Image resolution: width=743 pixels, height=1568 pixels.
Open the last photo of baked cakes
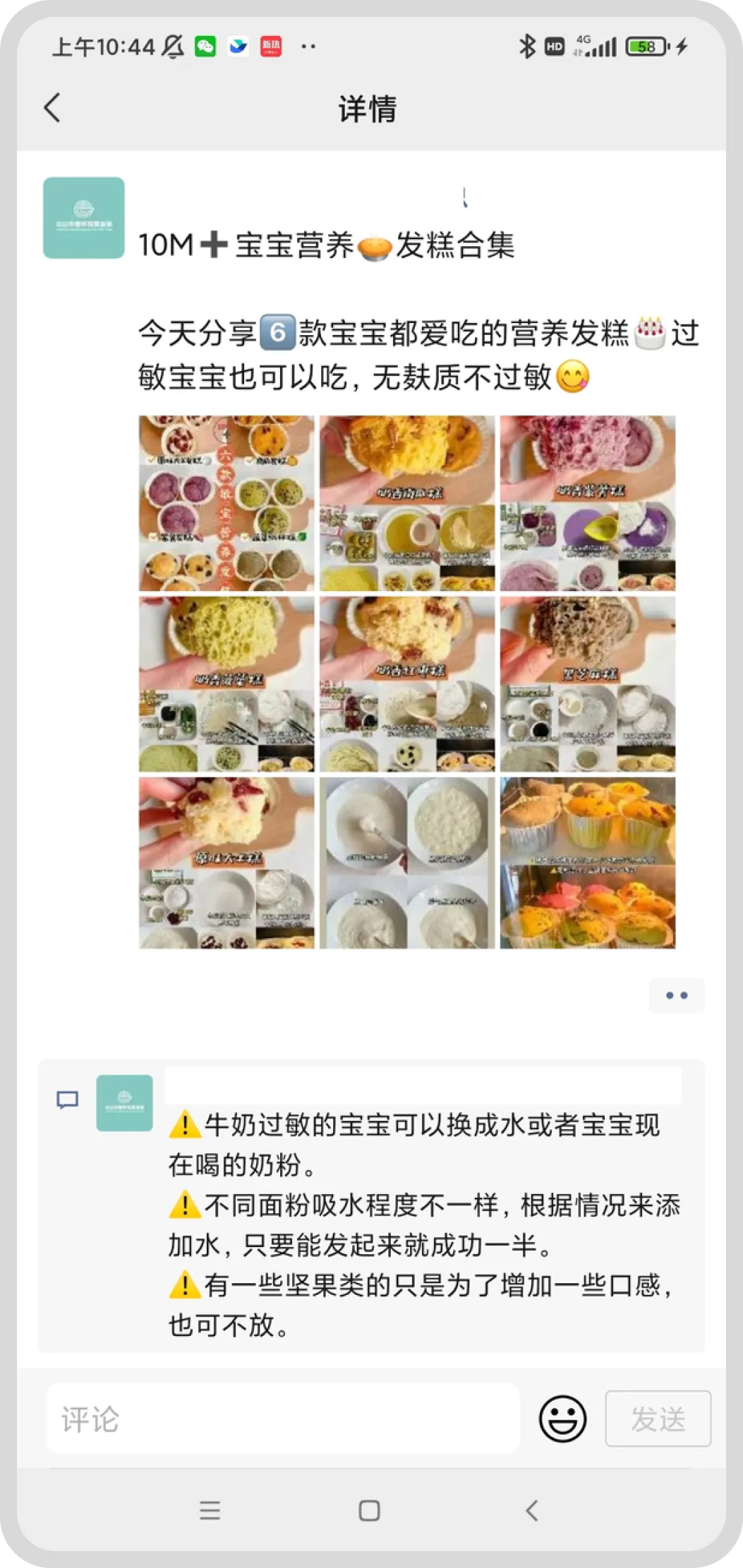pyautogui.click(x=588, y=863)
